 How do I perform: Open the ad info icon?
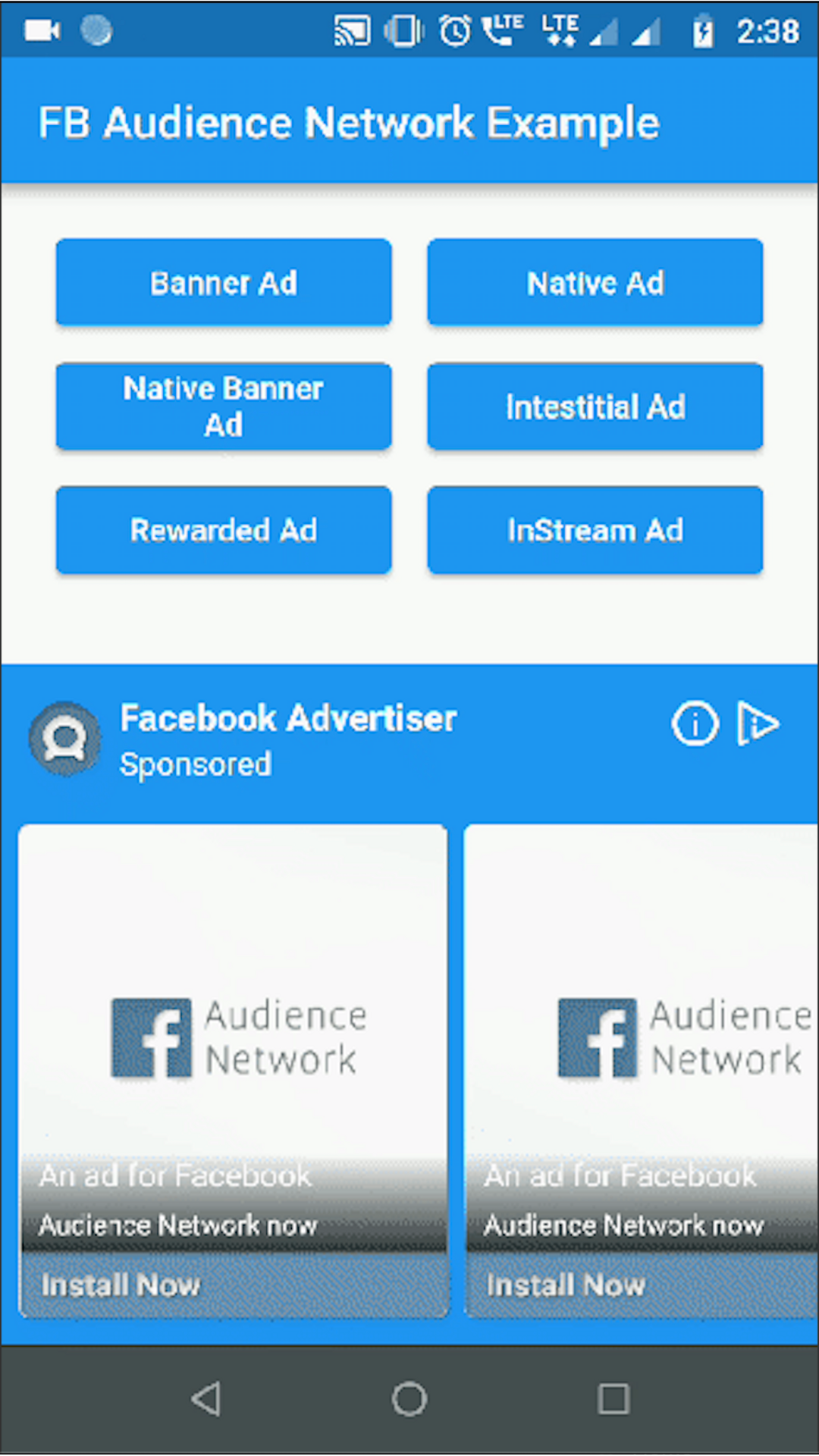(x=695, y=723)
